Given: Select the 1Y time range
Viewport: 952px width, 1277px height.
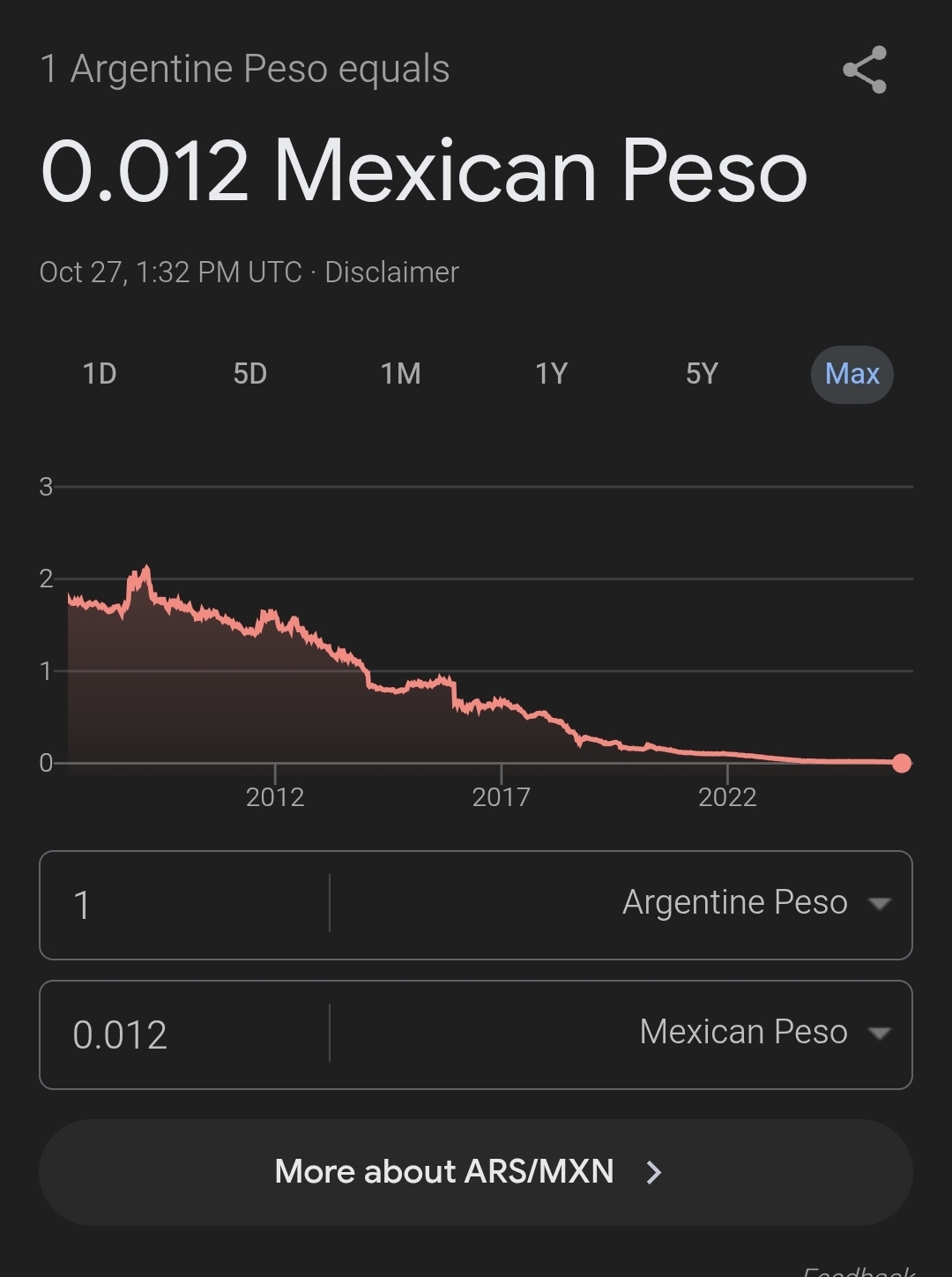Looking at the screenshot, I should (552, 374).
